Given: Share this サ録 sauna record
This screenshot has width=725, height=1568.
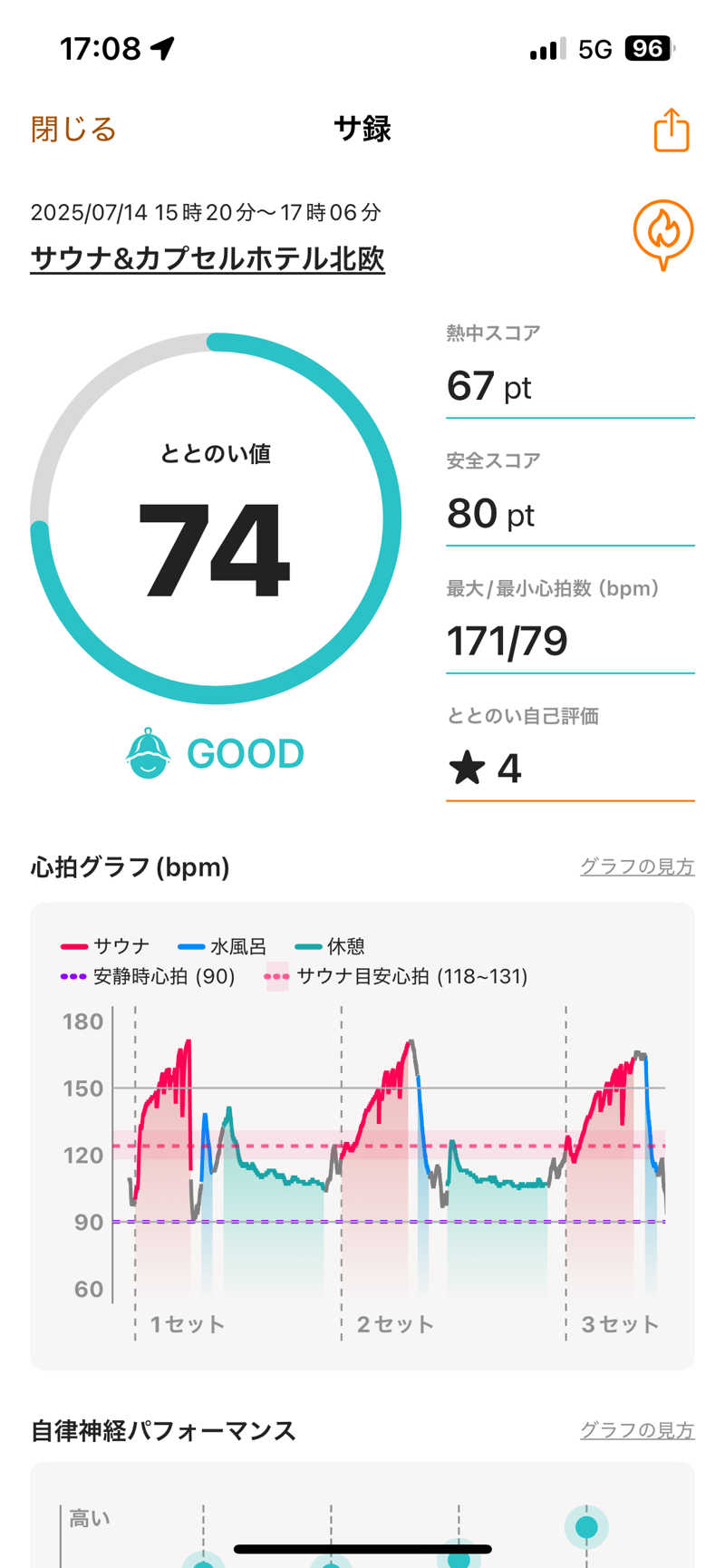Looking at the screenshot, I should [x=671, y=130].
